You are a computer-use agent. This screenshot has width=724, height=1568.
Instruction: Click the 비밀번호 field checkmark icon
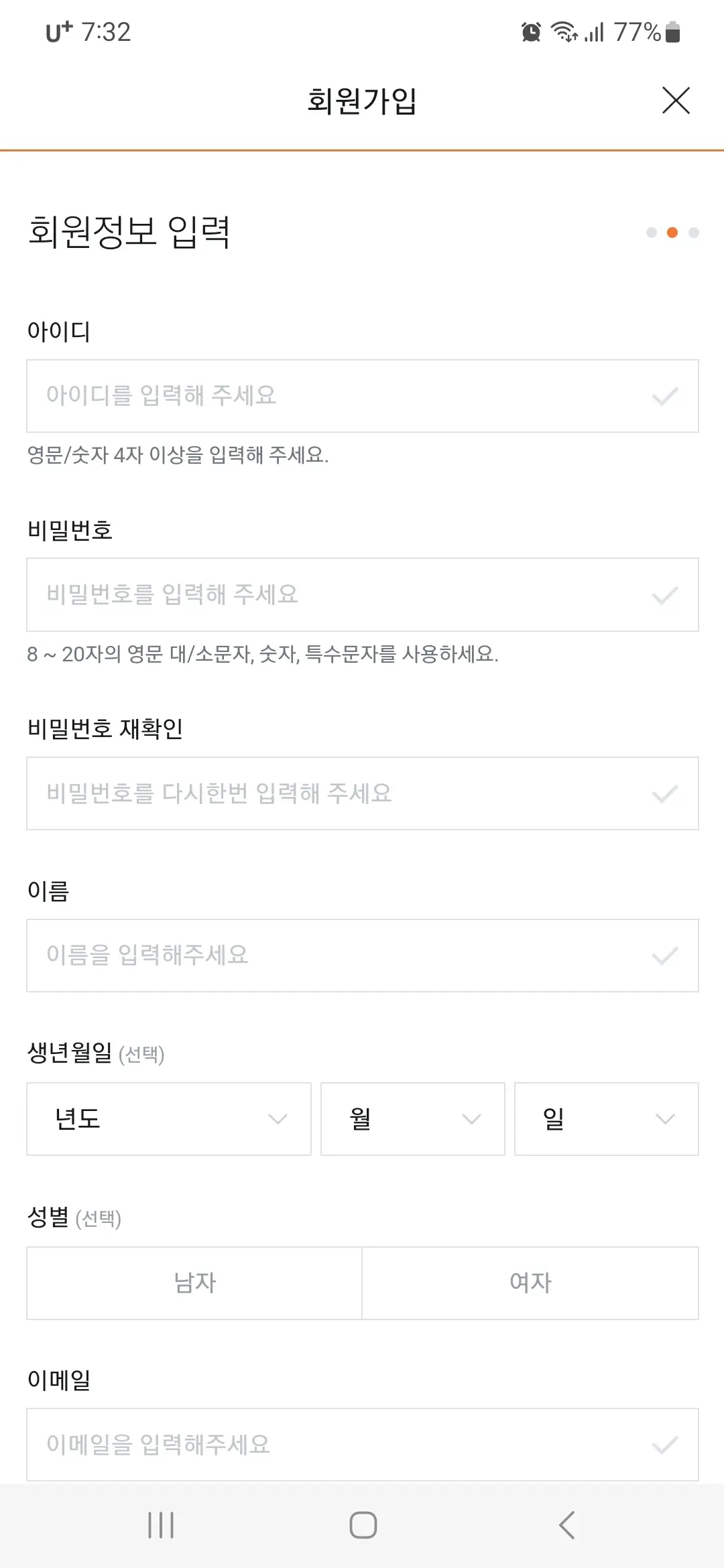[x=664, y=594]
